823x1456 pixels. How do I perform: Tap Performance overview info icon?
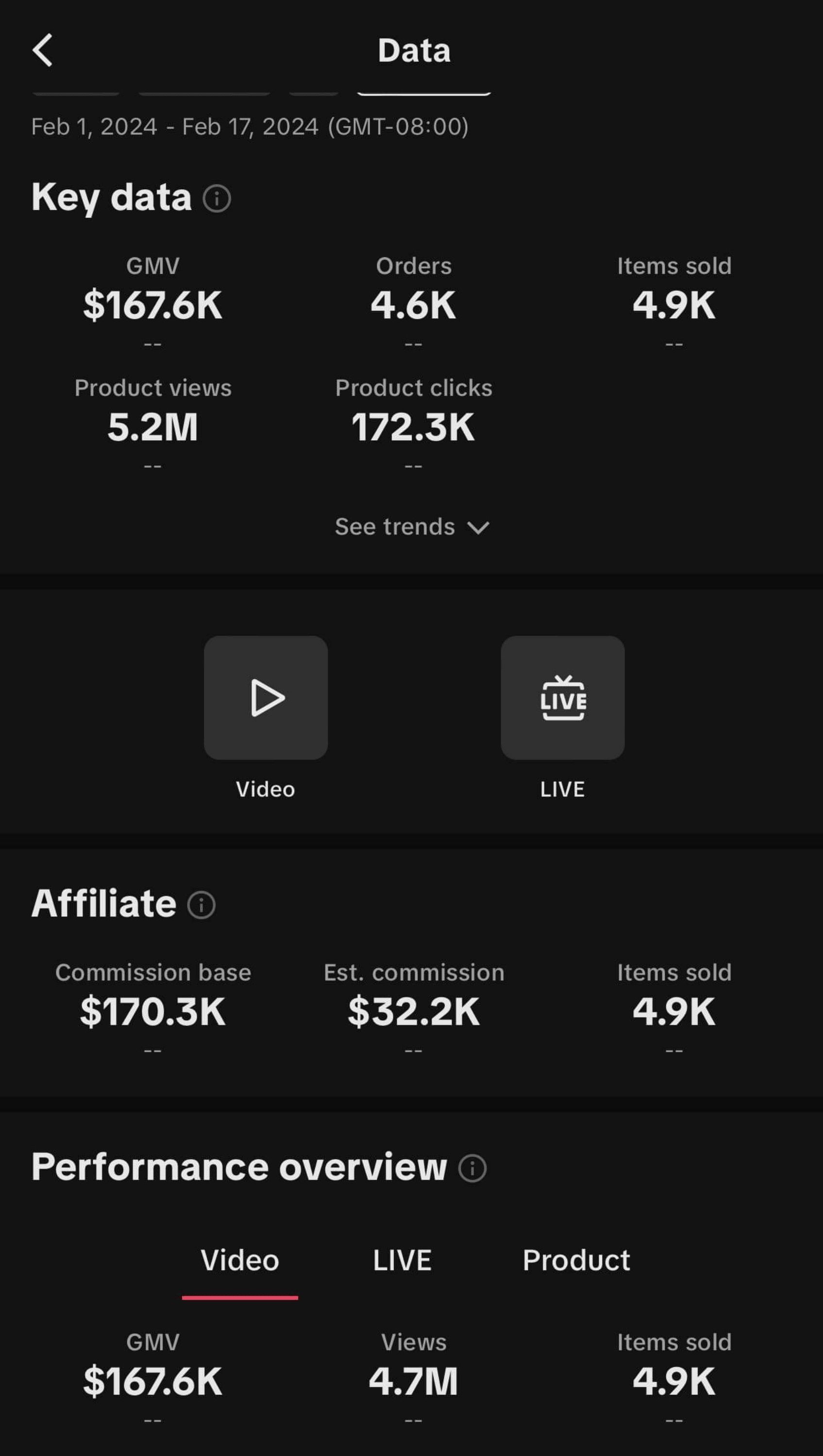tap(472, 1168)
